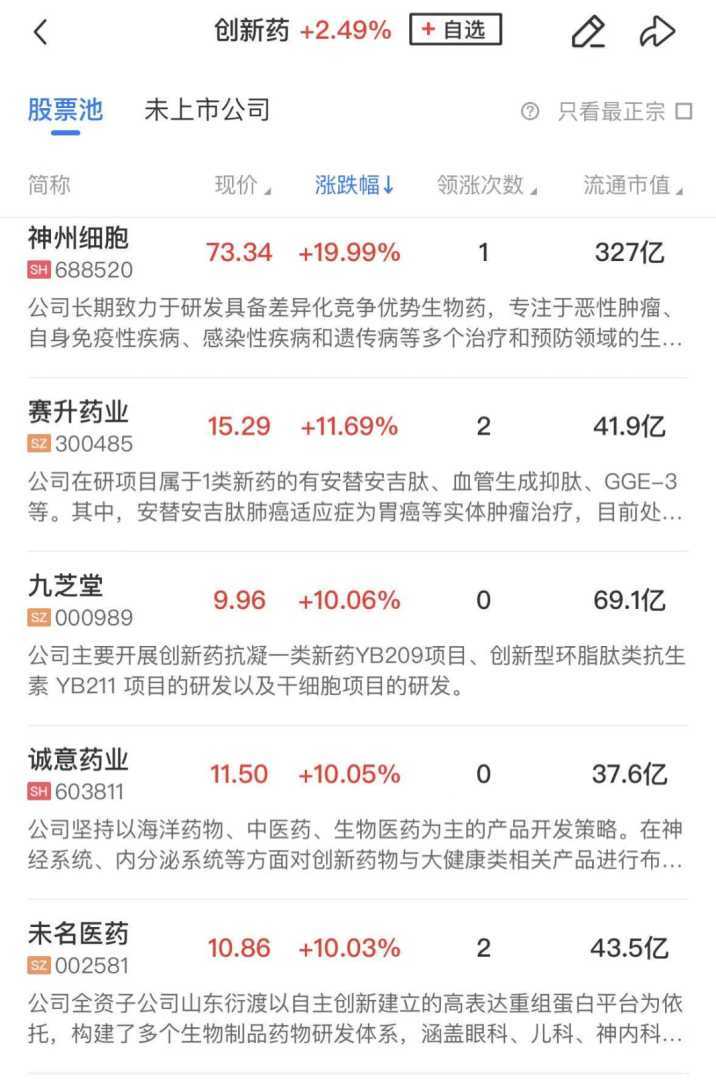Select the 股票池 tab
This screenshot has height=1080, width=716.
[x=65, y=110]
